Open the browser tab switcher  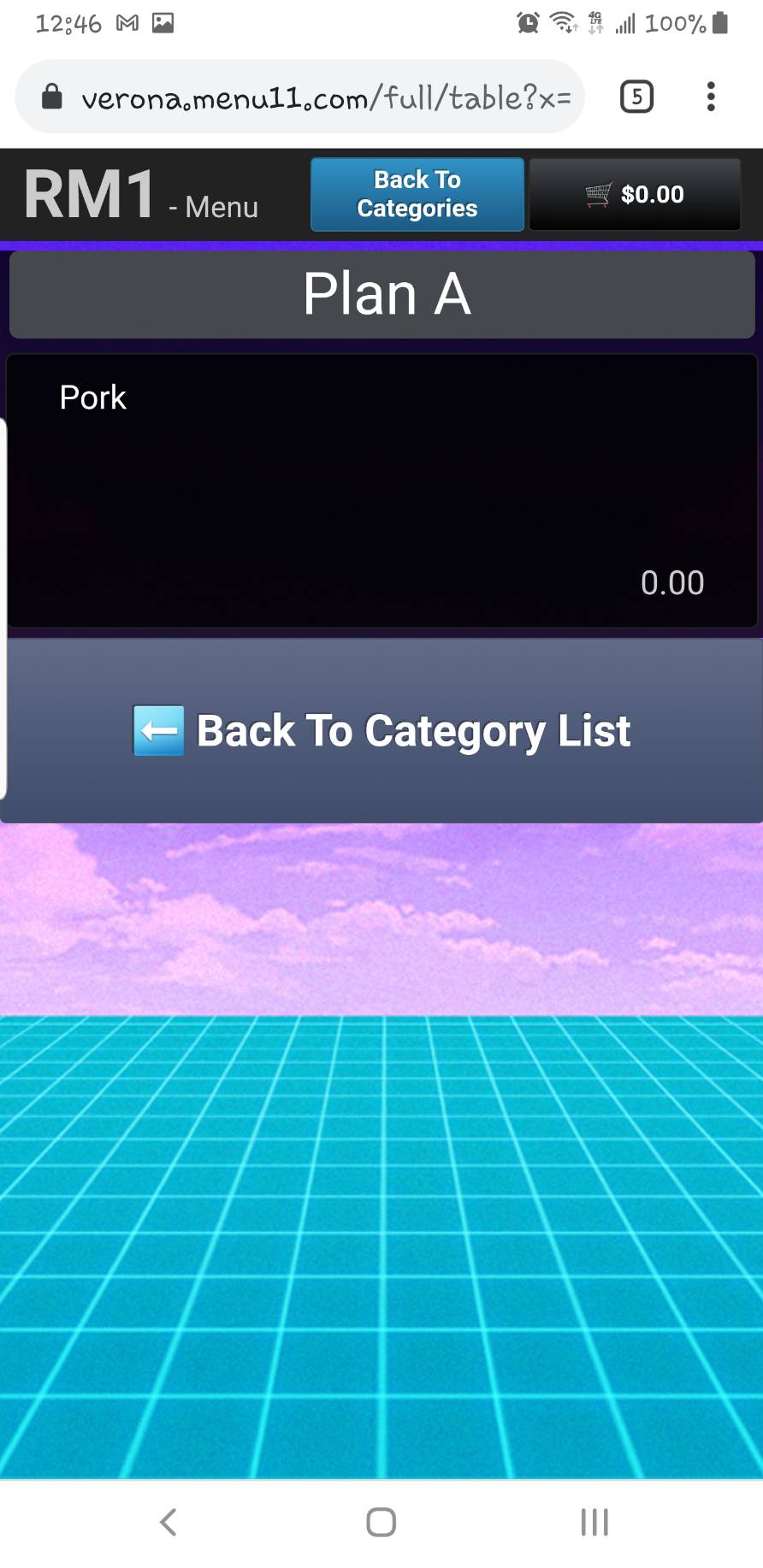[636, 97]
